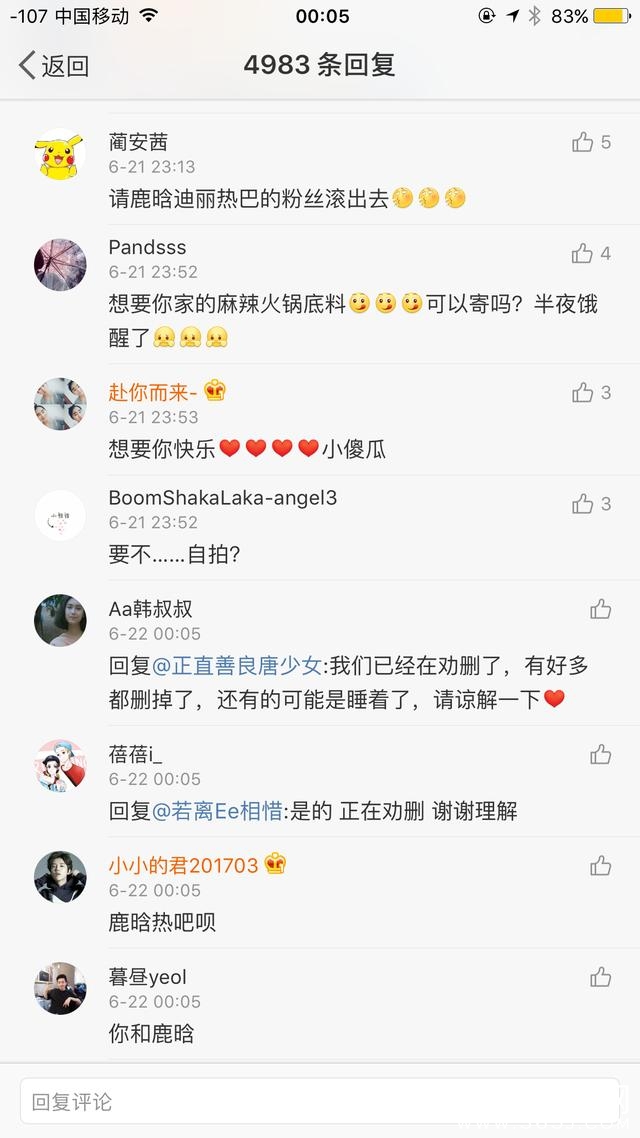The height and width of the screenshot is (1138, 640).
Task: Open 小小的君201703's profile via username
Action: 184,865
